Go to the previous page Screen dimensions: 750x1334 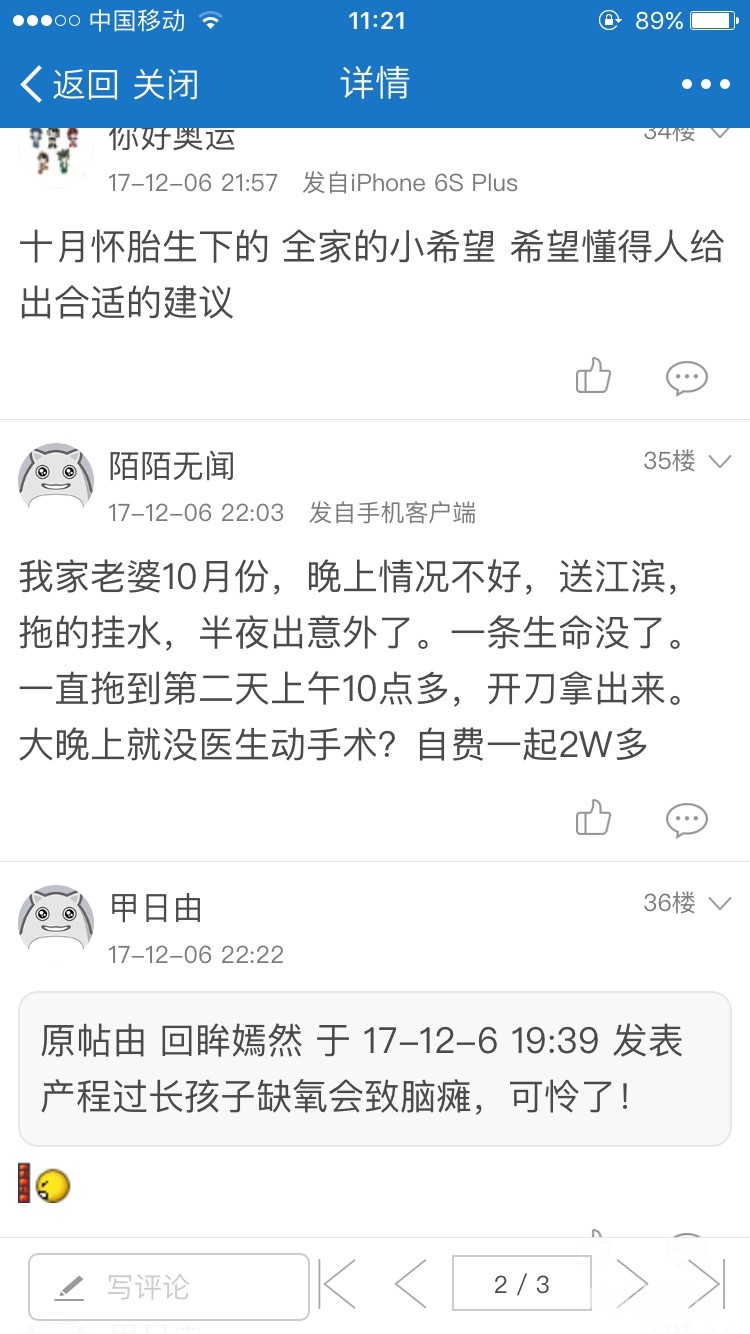coord(410,1285)
